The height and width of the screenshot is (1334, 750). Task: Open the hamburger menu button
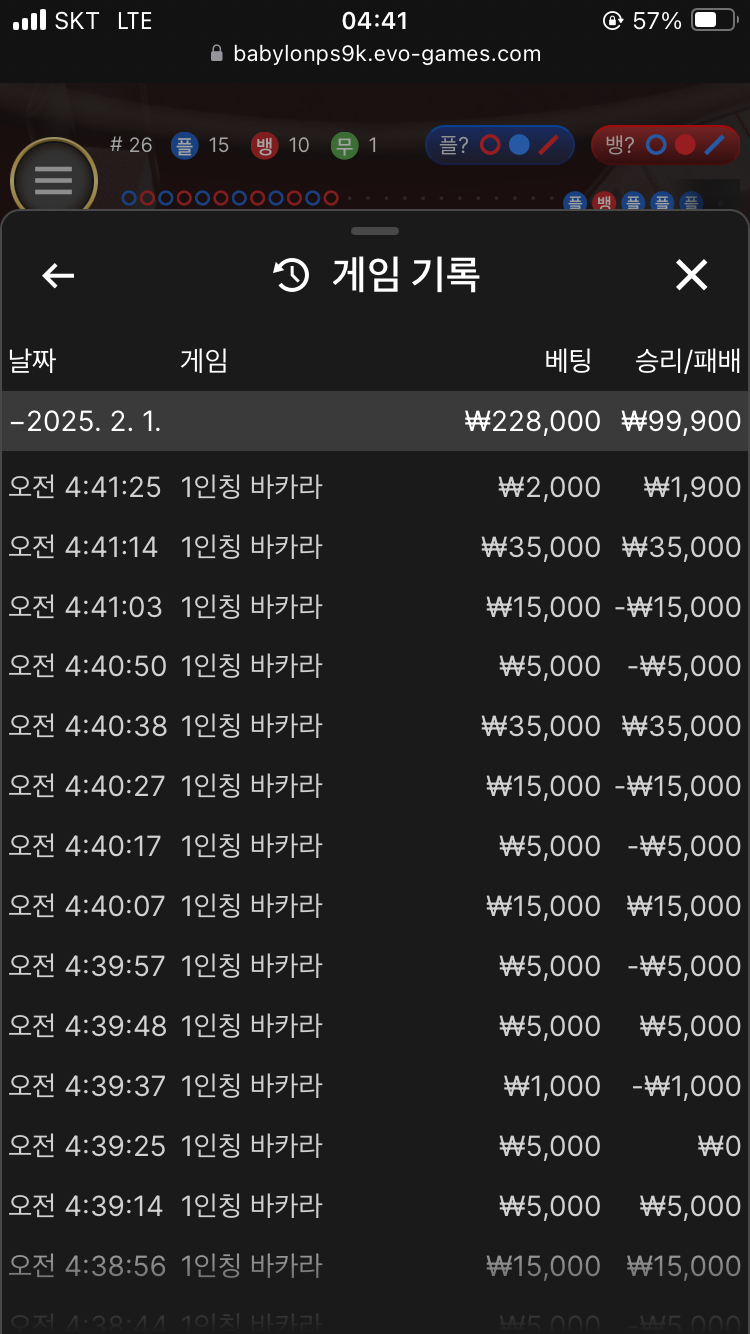[53, 181]
